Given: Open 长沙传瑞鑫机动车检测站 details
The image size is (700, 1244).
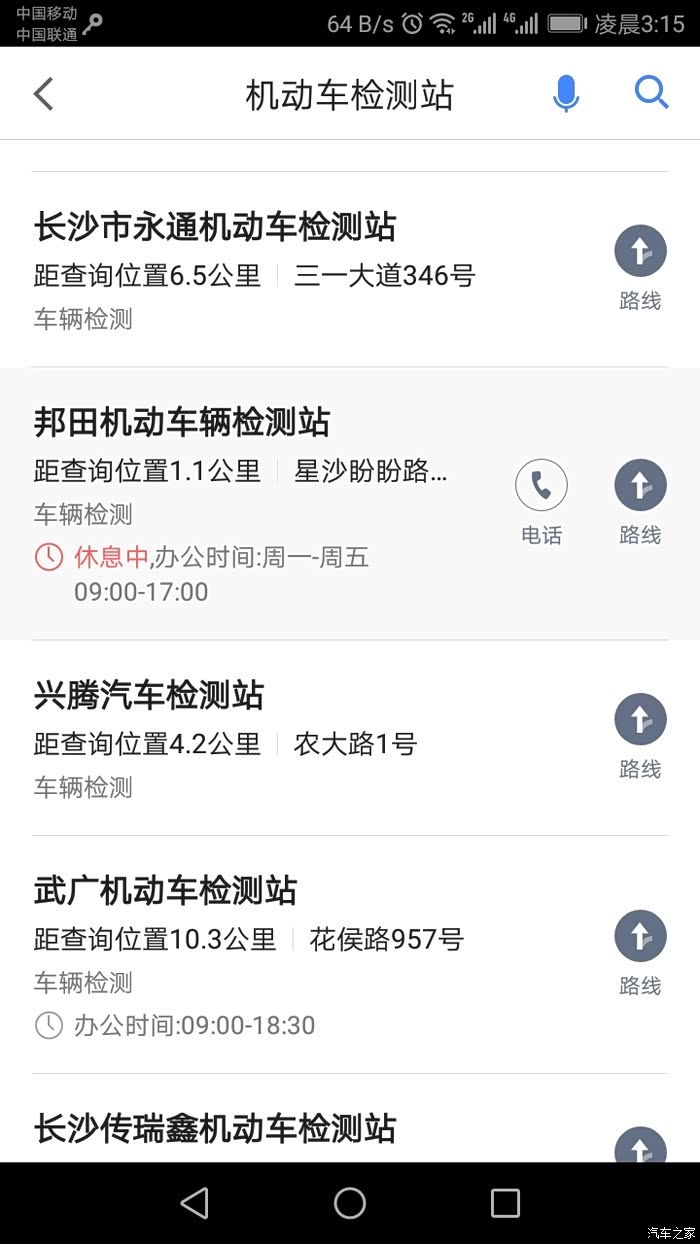Looking at the screenshot, I should pos(215,1128).
